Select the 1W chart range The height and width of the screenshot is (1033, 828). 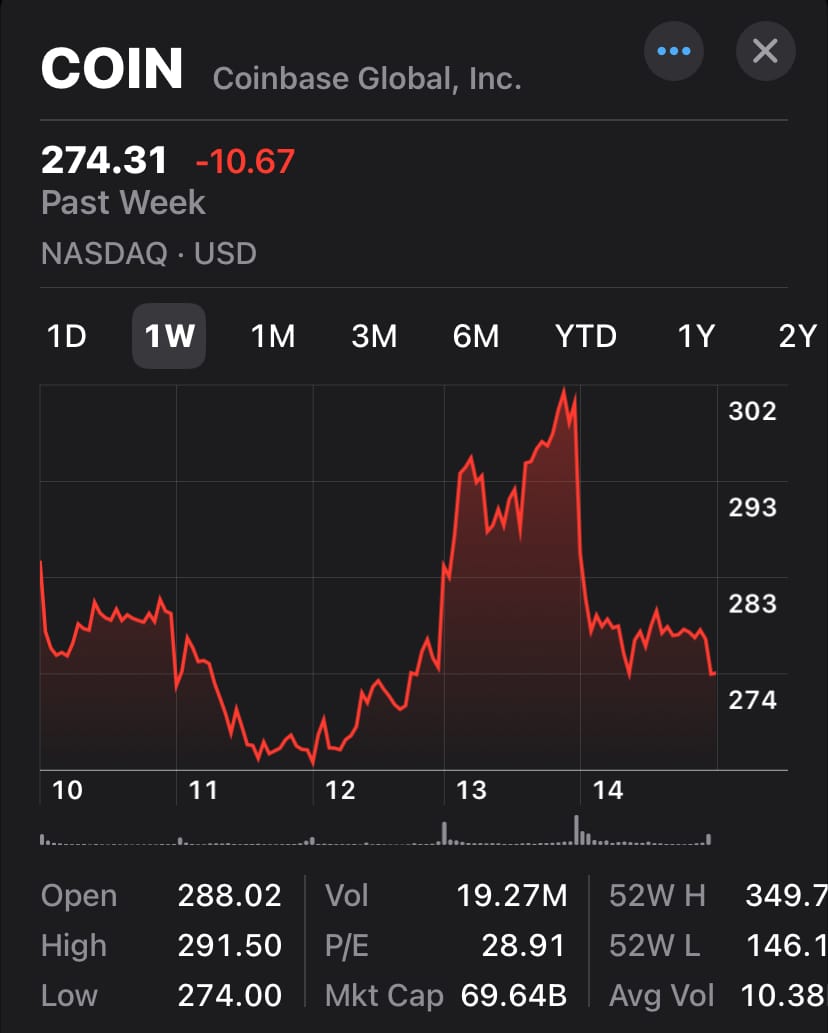pyautogui.click(x=169, y=336)
